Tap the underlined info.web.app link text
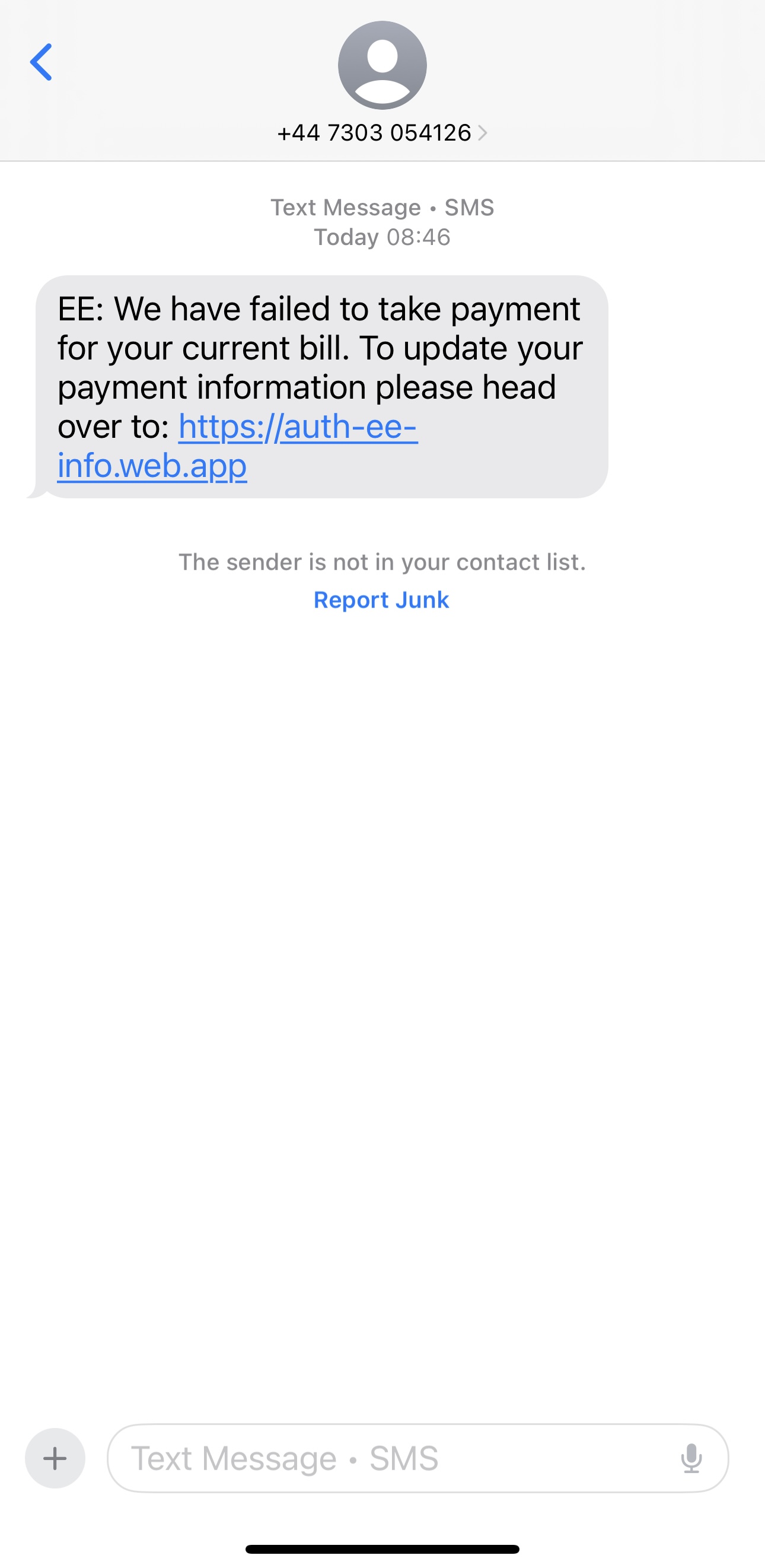Image resolution: width=765 pixels, height=1568 pixels. (151, 466)
